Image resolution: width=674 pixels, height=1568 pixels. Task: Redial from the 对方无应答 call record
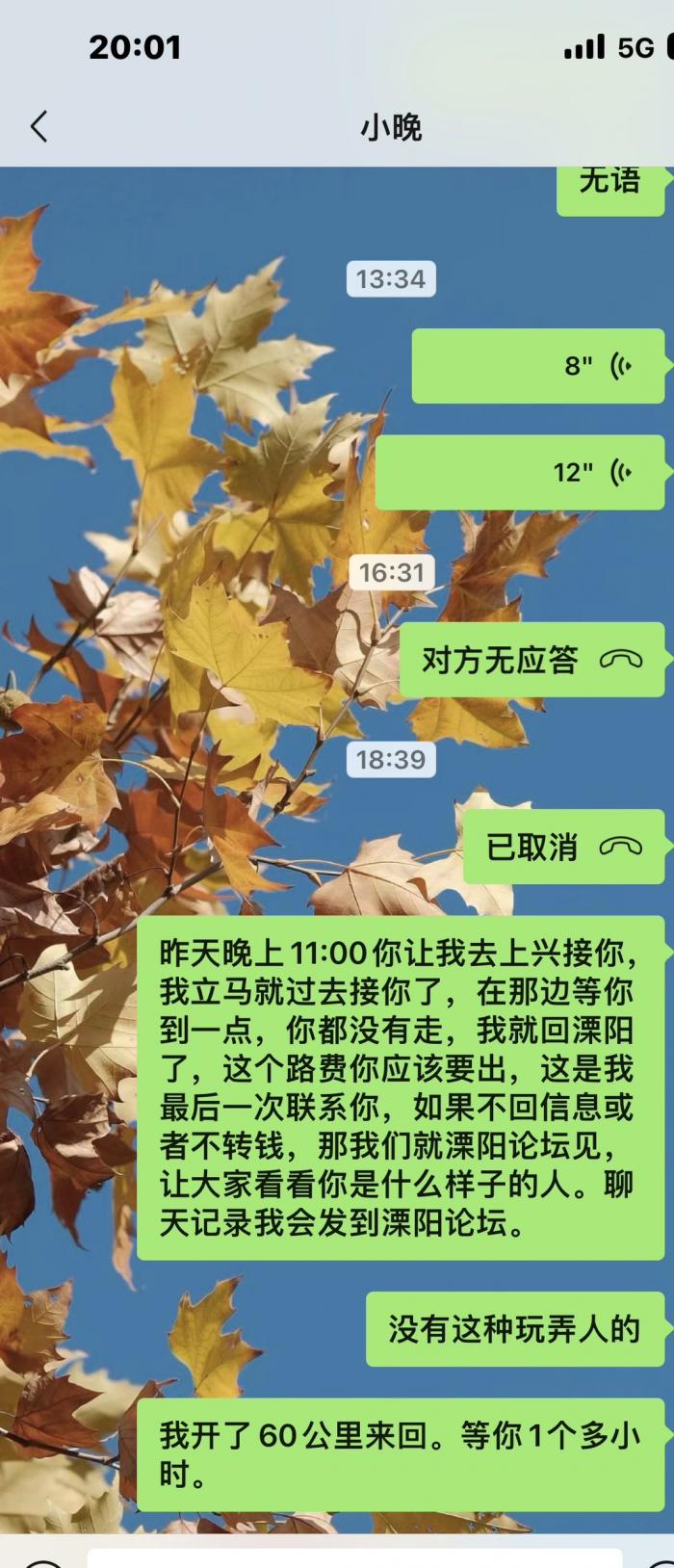(531, 660)
